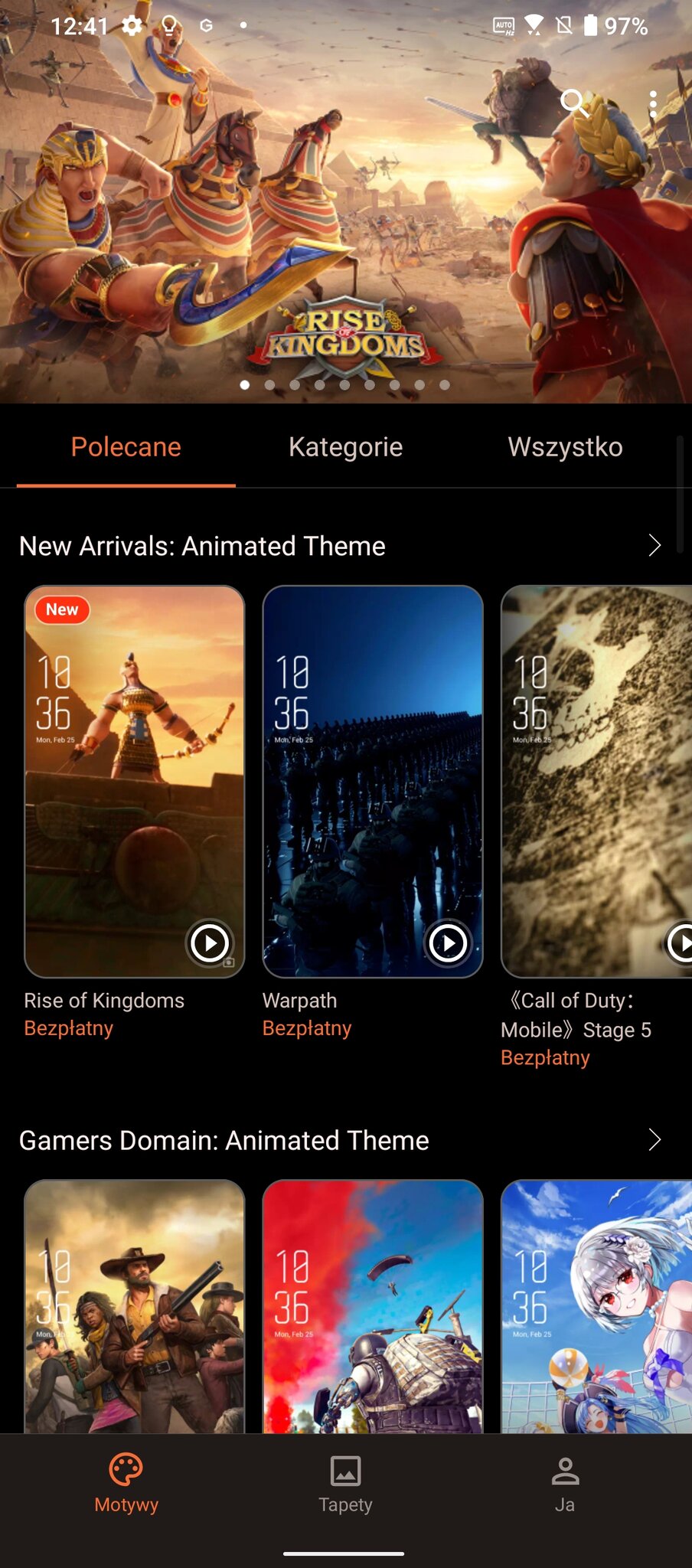Viewport: 692px width, 1568px height.
Task: Select the Polecane tab
Action: (126, 447)
